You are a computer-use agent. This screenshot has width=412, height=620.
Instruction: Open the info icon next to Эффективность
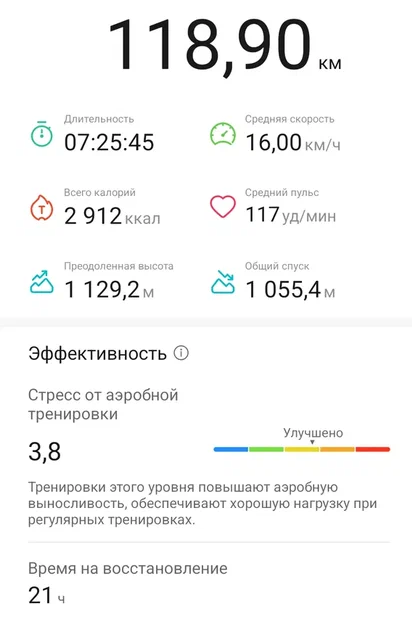[181, 352]
